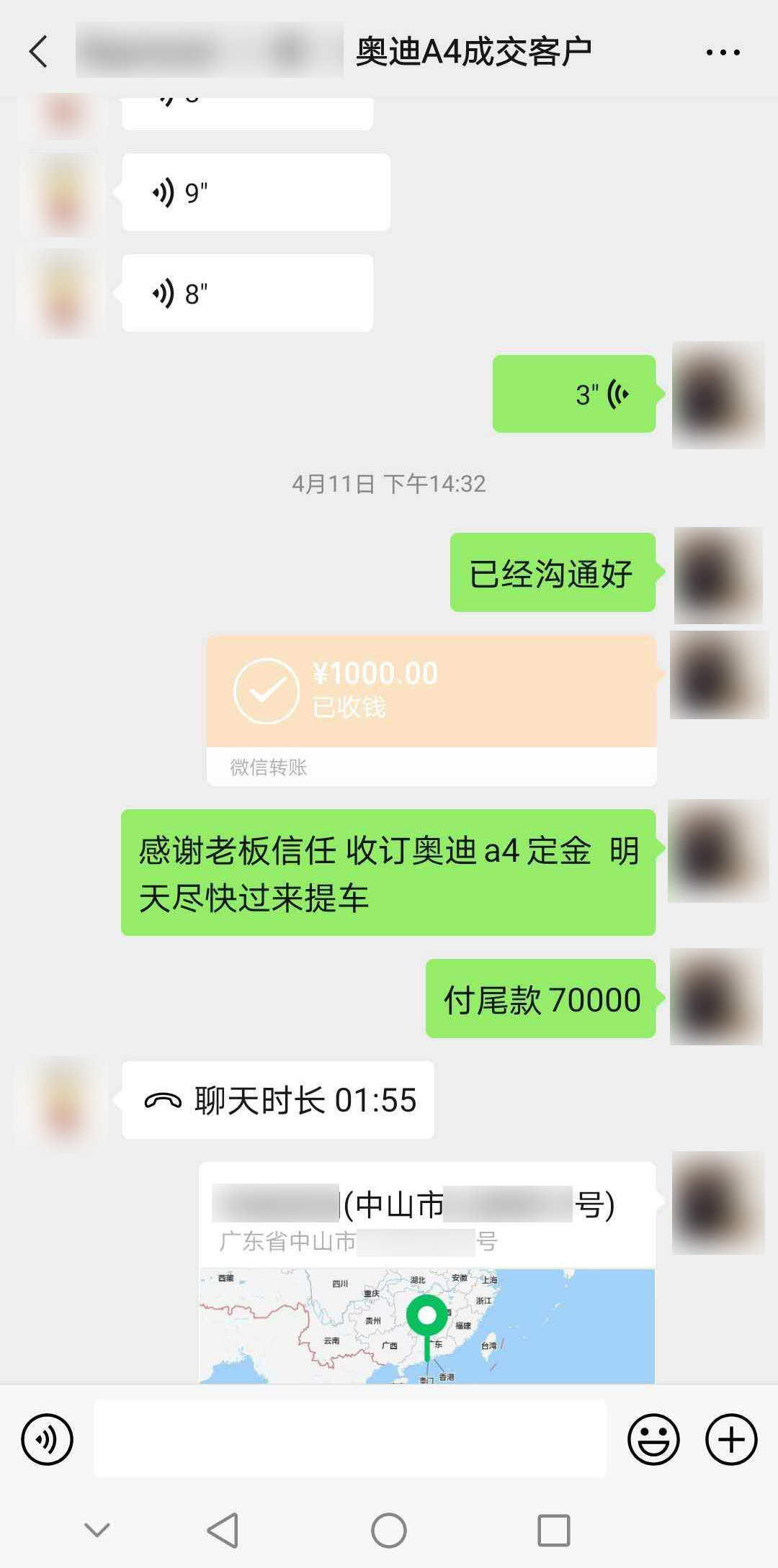Open the system recent apps view
The height and width of the screenshot is (1568, 778).
coord(554,1530)
